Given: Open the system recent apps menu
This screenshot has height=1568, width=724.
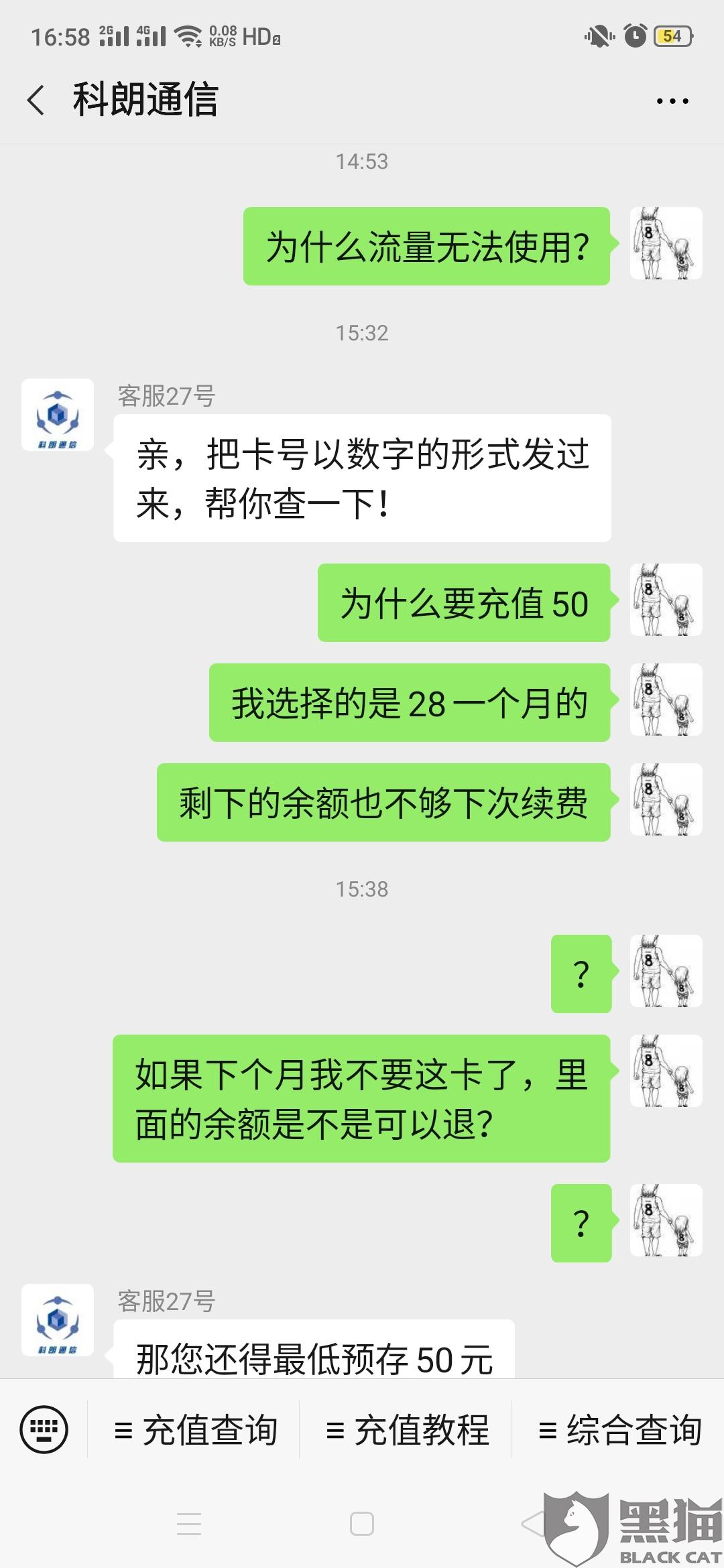Looking at the screenshot, I should [x=189, y=1524].
